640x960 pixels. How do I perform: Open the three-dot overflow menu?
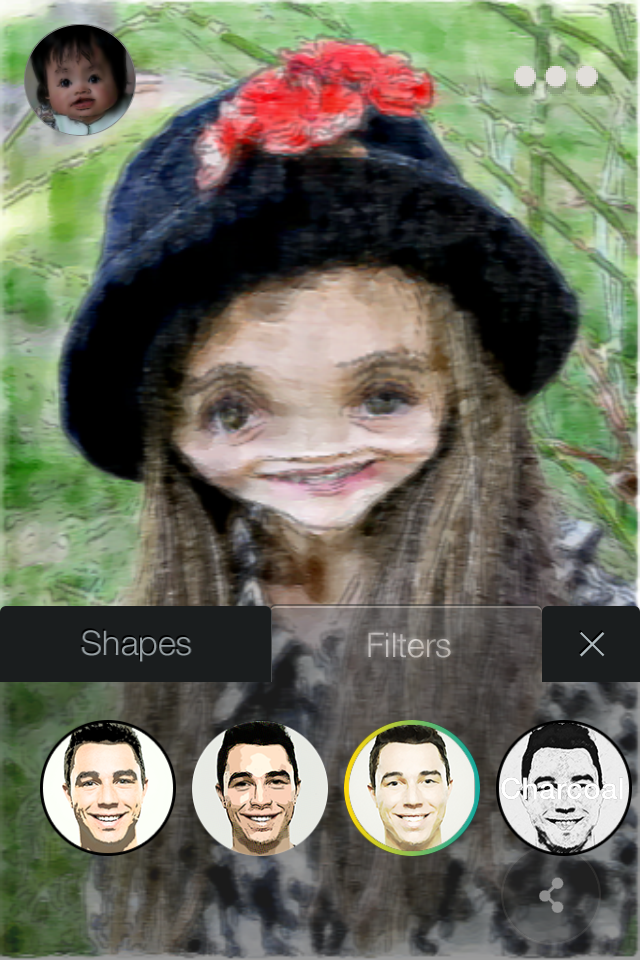coord(556,76)
